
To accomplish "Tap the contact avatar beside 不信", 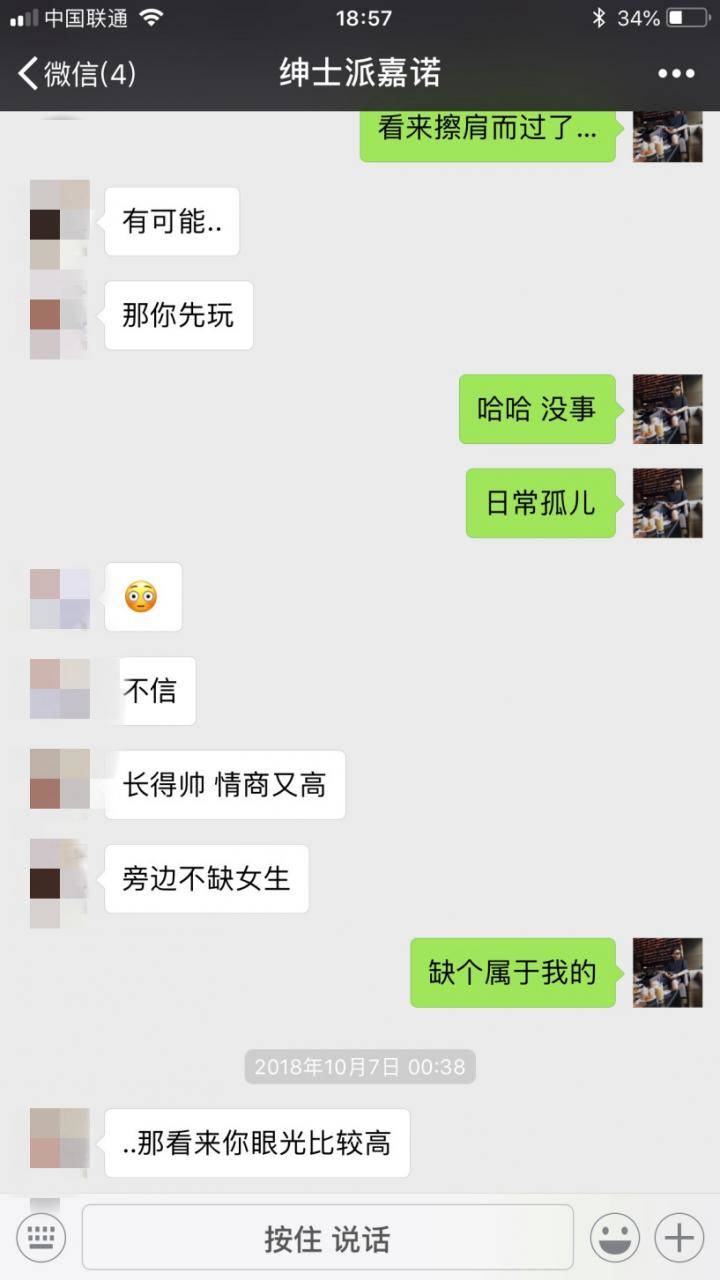I will click(x=58, y=690).
